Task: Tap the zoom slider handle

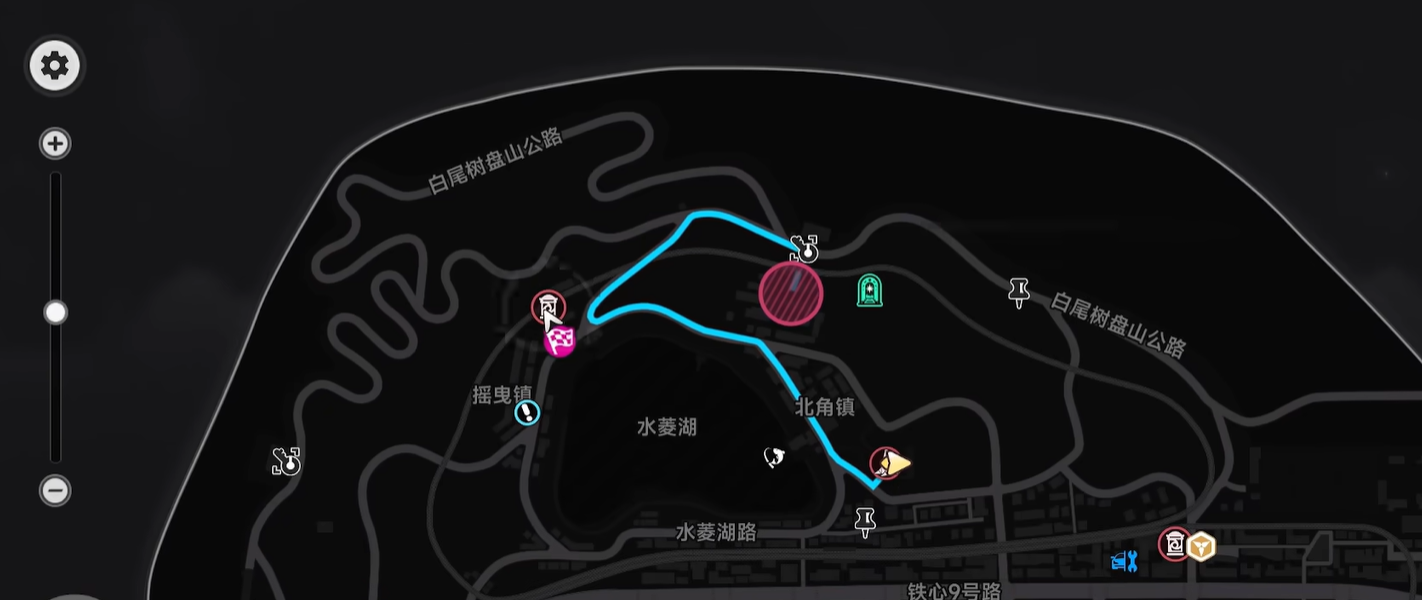Action: (55, 313)
